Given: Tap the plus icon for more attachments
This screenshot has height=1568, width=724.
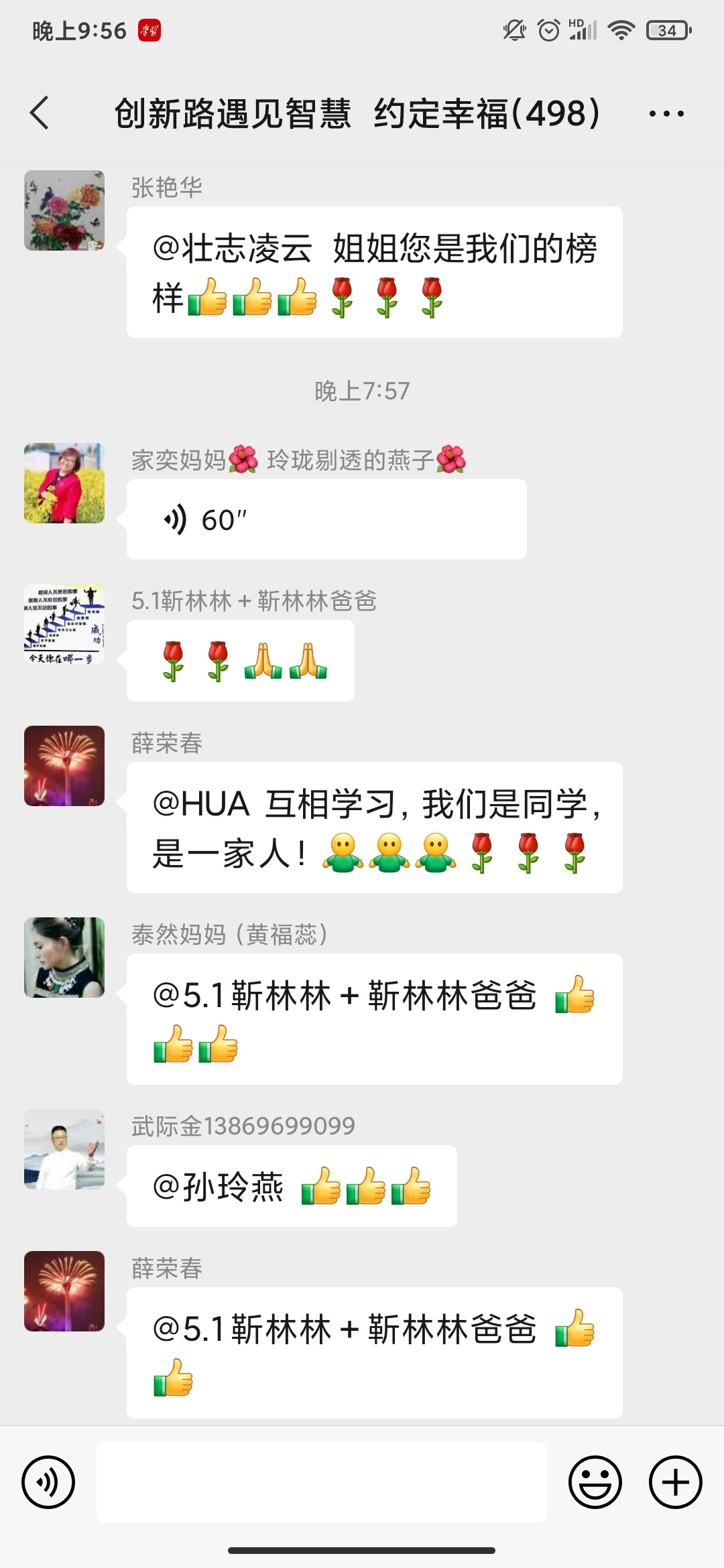Looking at the screenshot, I should [x=674, y=1482].
